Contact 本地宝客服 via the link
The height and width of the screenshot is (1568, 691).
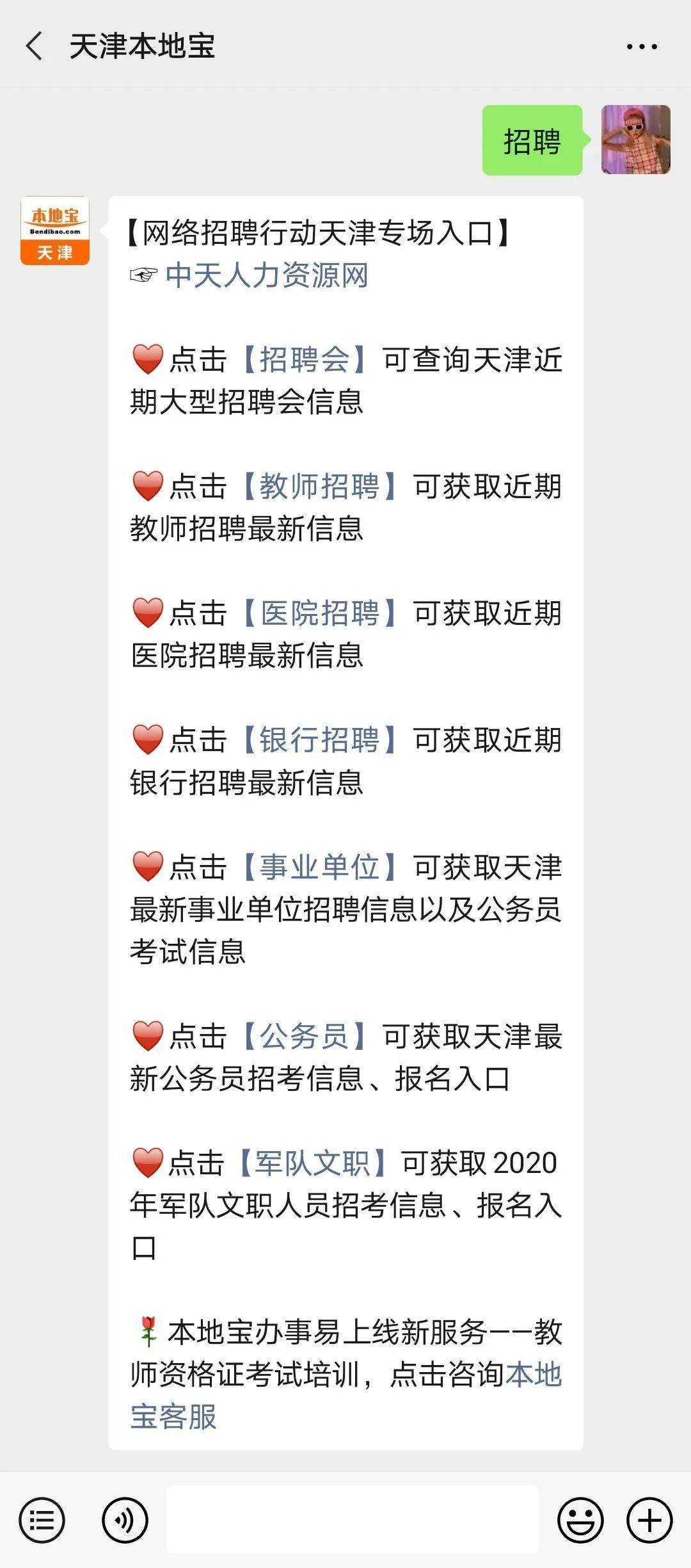(x=345, y=1395)
